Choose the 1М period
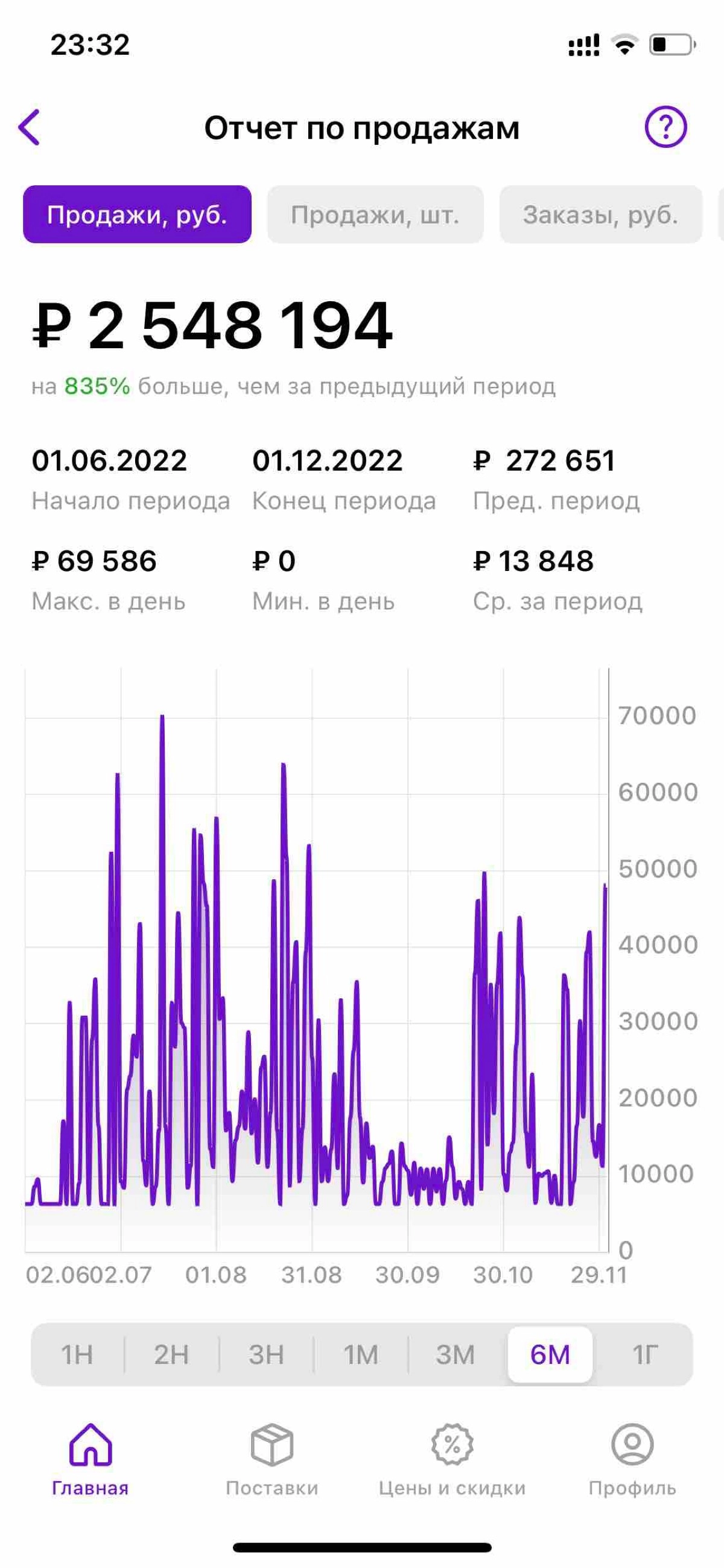724x1568 pixels. 361,1354
